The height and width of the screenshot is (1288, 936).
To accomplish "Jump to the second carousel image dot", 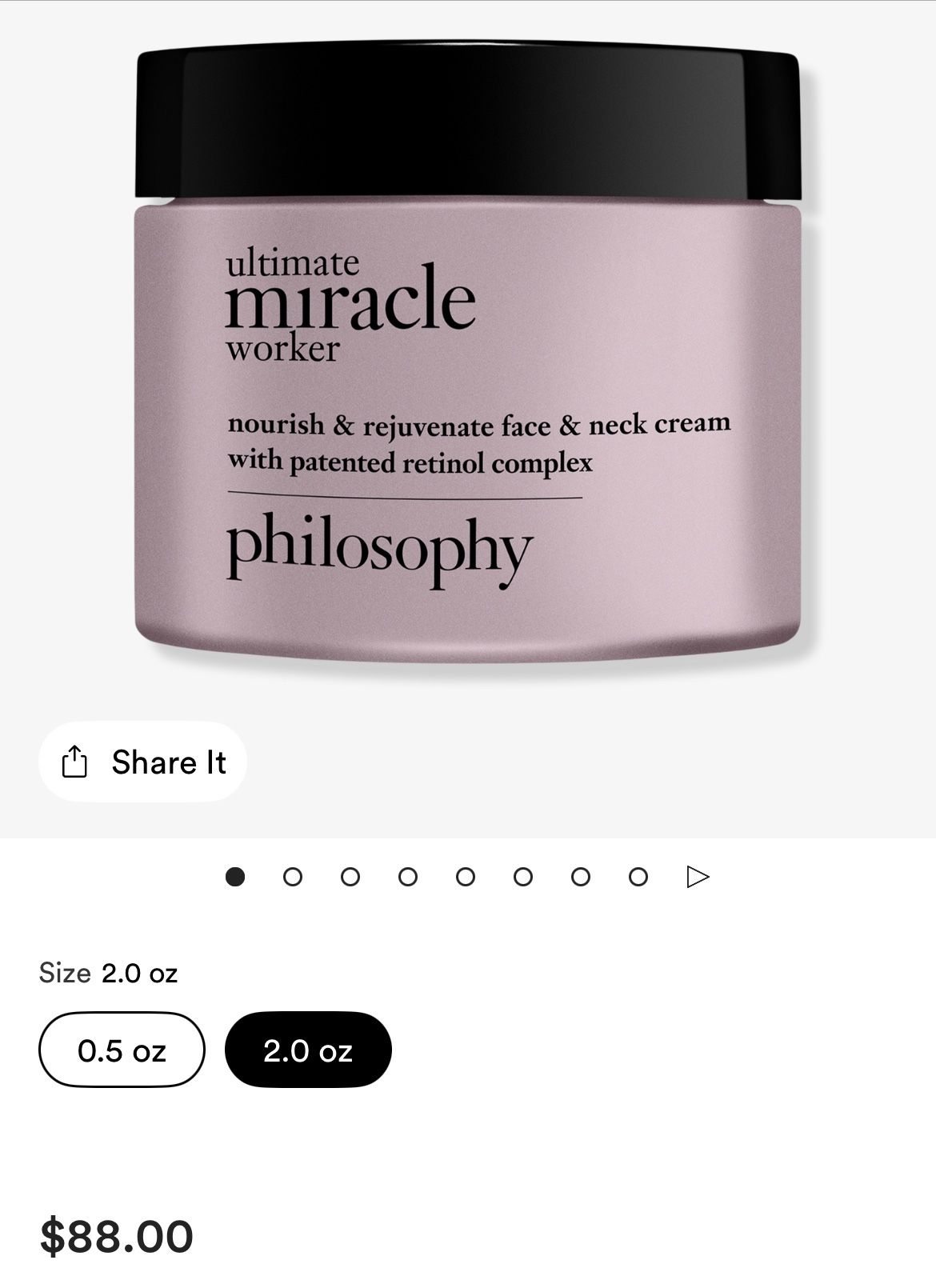I will click(x=293, y=877).
